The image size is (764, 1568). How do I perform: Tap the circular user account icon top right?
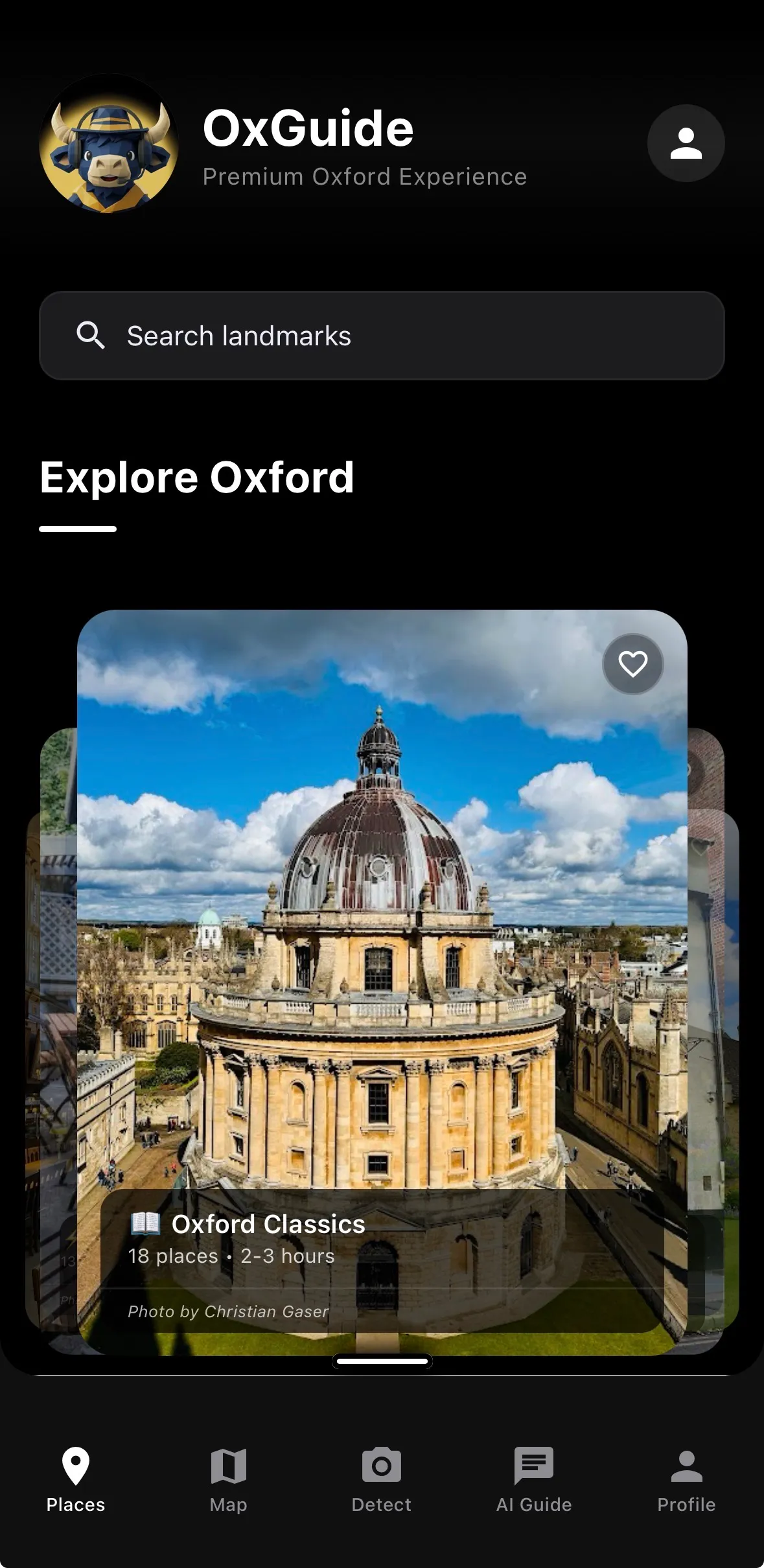click(686, 144)
